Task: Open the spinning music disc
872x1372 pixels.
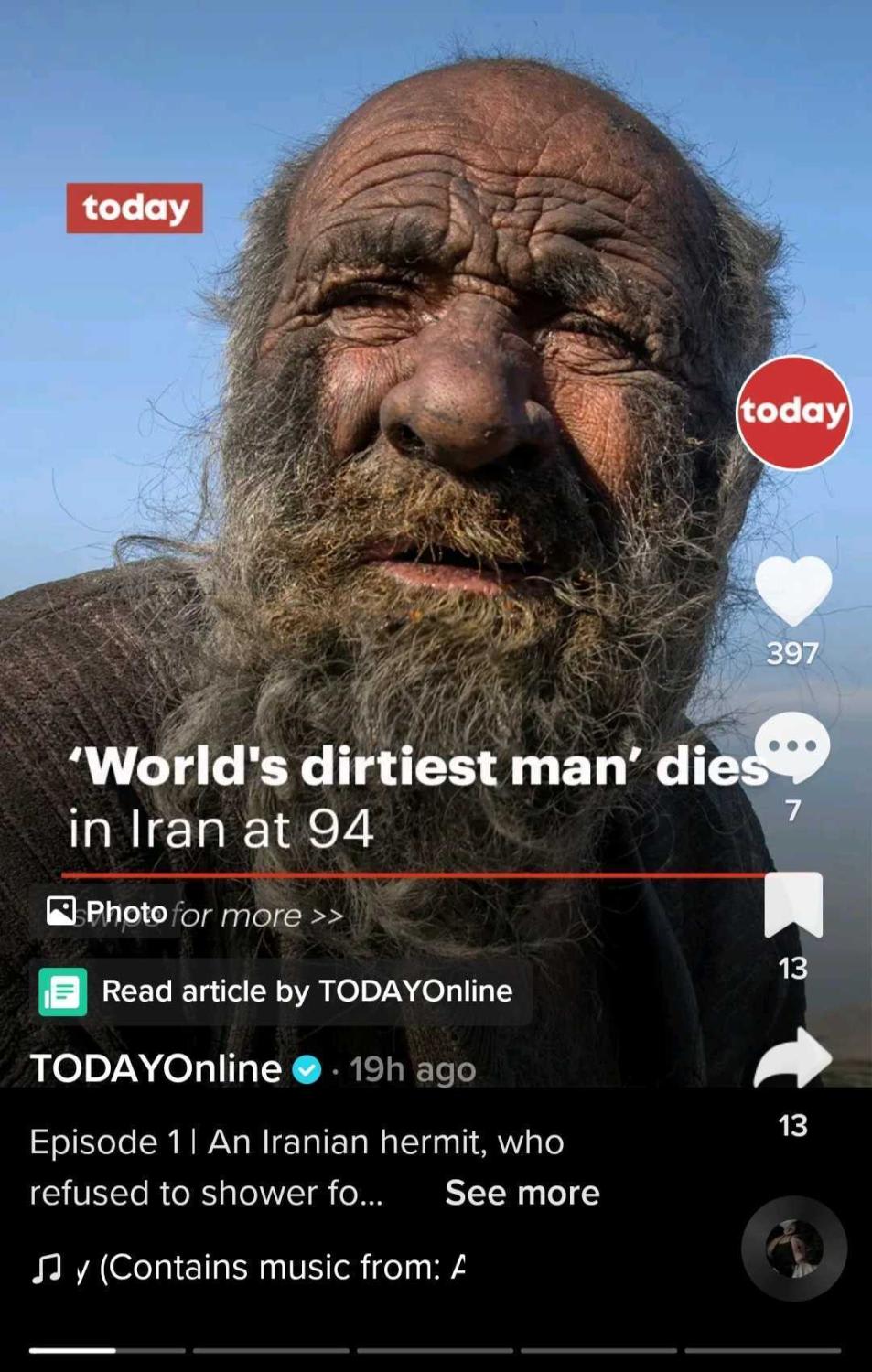Action: tap(793, 1249)
